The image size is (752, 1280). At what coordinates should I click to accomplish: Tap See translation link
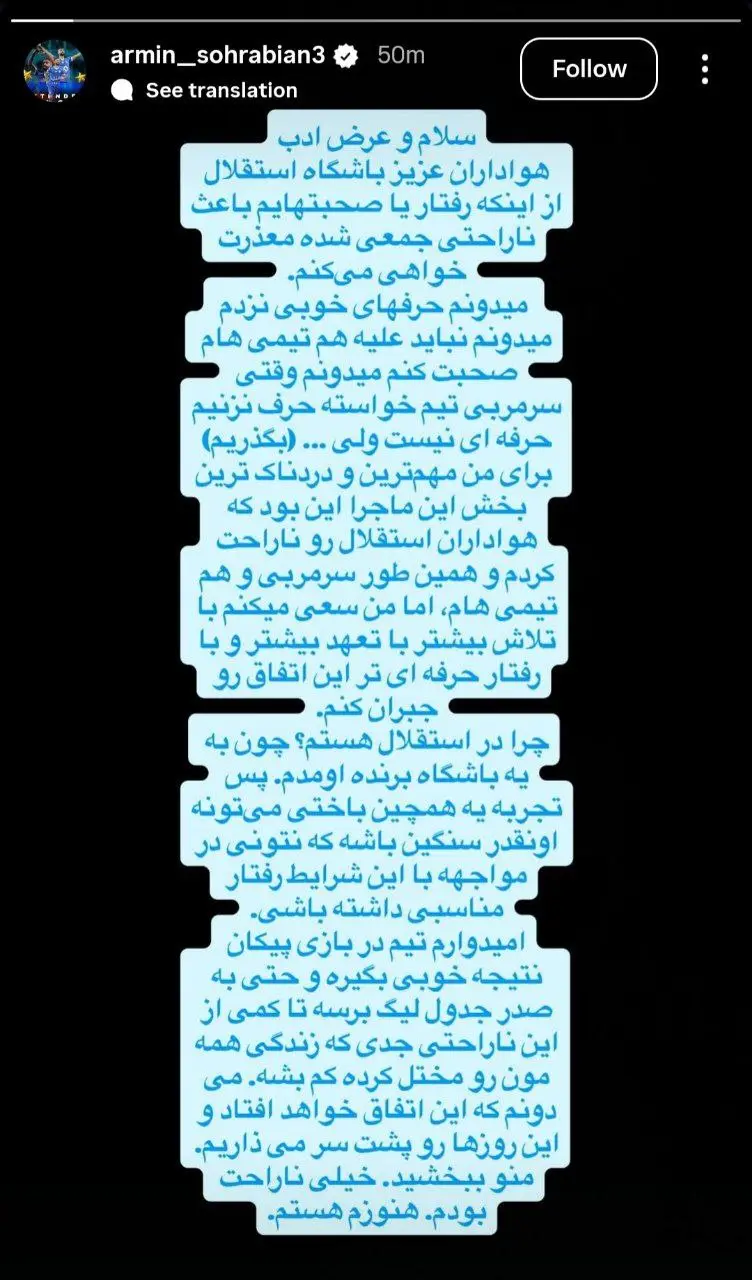(x=220, y=90)
